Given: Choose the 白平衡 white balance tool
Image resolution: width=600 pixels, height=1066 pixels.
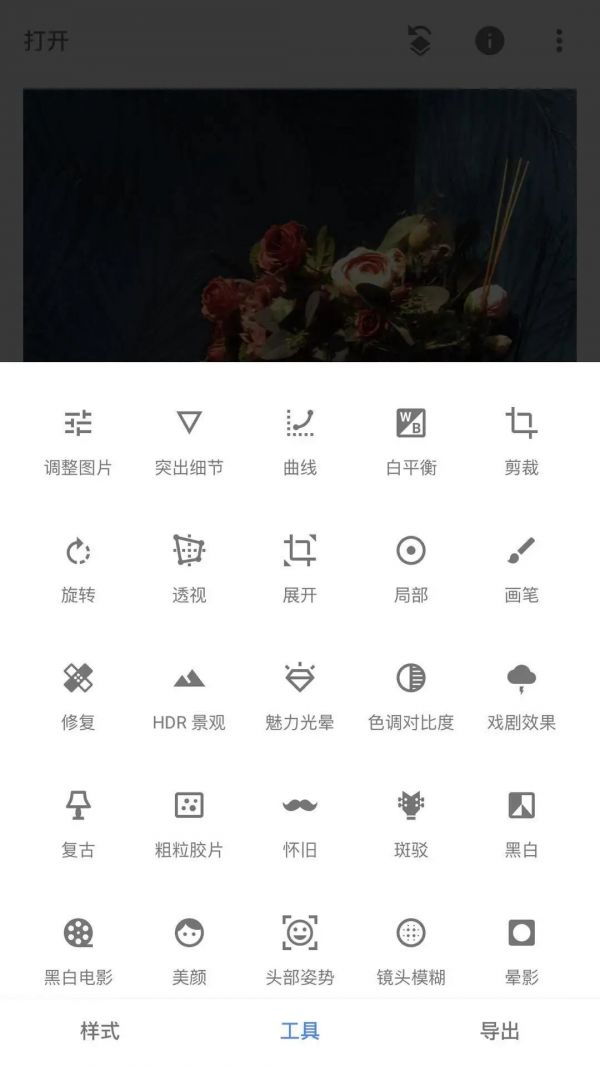Looking at the screenshot, I should (x=411, y=440).
